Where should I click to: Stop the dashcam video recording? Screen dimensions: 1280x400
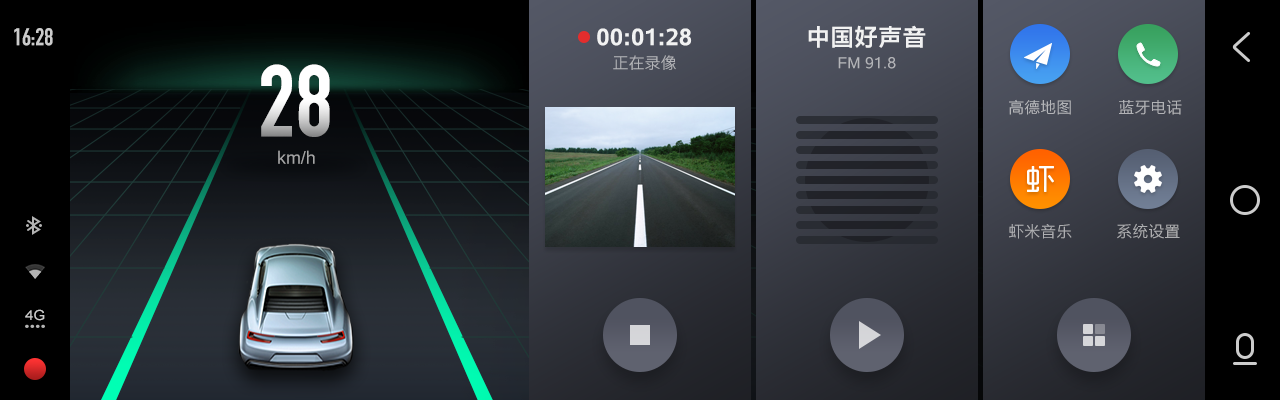pos(640,335)
